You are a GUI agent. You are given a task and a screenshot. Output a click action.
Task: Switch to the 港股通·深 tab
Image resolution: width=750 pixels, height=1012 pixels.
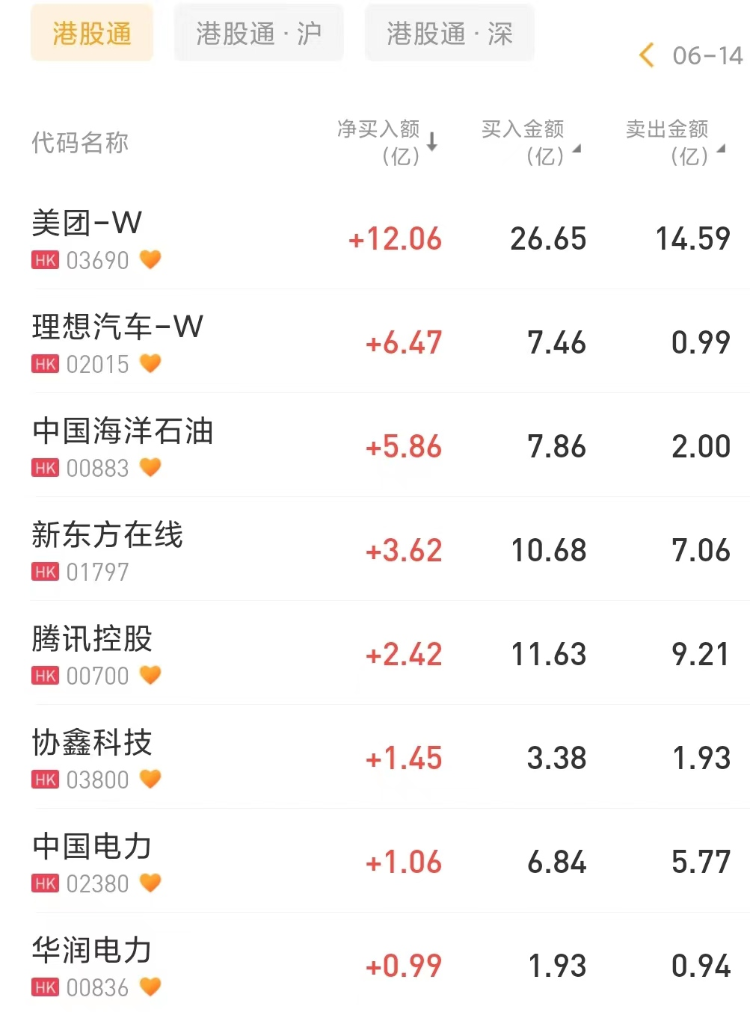pos(449,33)
